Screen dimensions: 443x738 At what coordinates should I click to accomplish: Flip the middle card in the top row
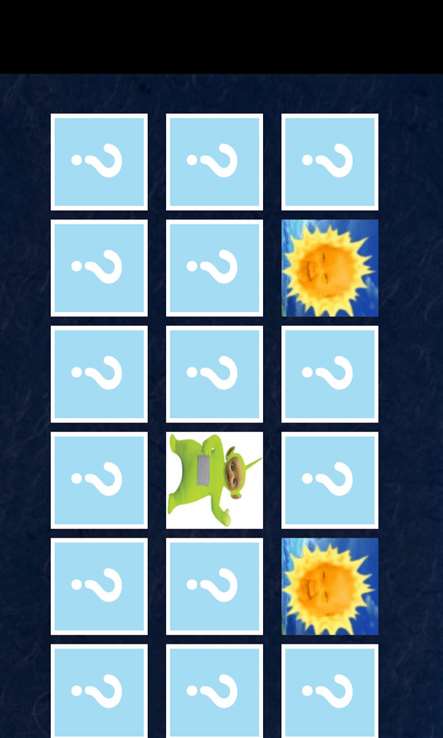coord(214,161)
